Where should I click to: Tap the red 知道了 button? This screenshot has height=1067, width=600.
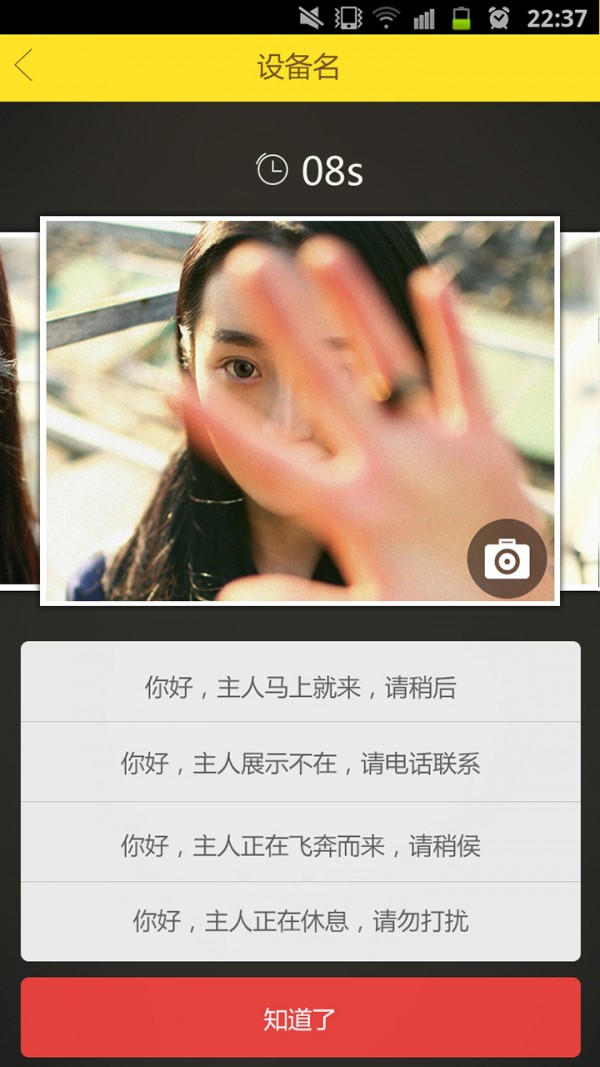[300, 1018]
